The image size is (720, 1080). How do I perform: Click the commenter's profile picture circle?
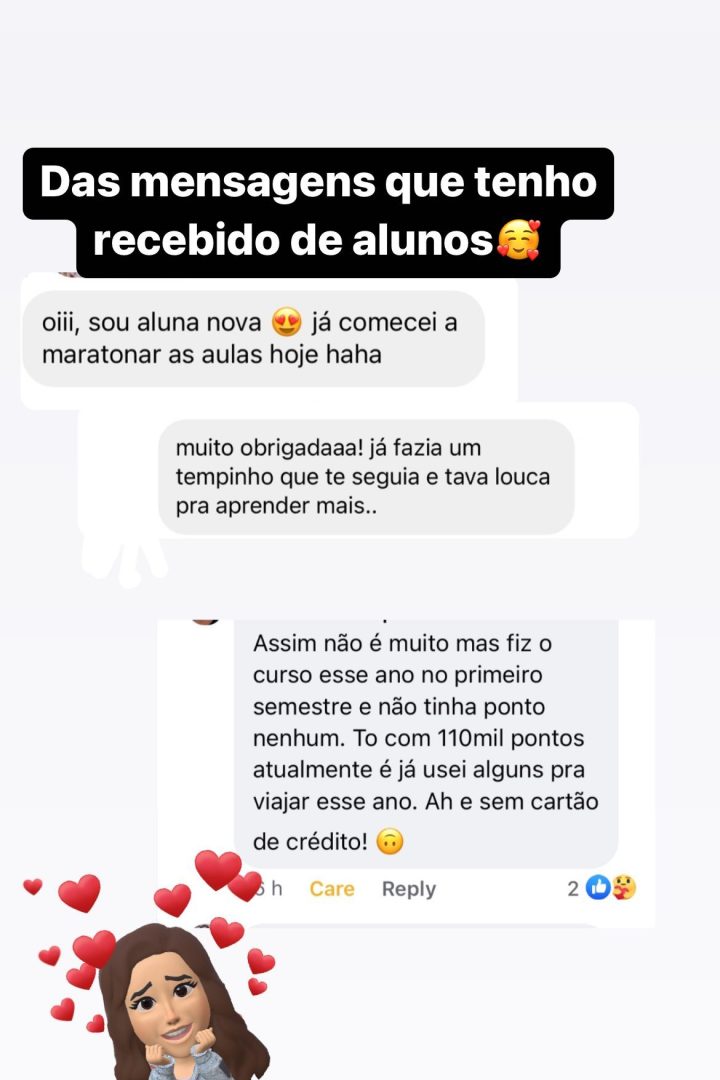207,620
